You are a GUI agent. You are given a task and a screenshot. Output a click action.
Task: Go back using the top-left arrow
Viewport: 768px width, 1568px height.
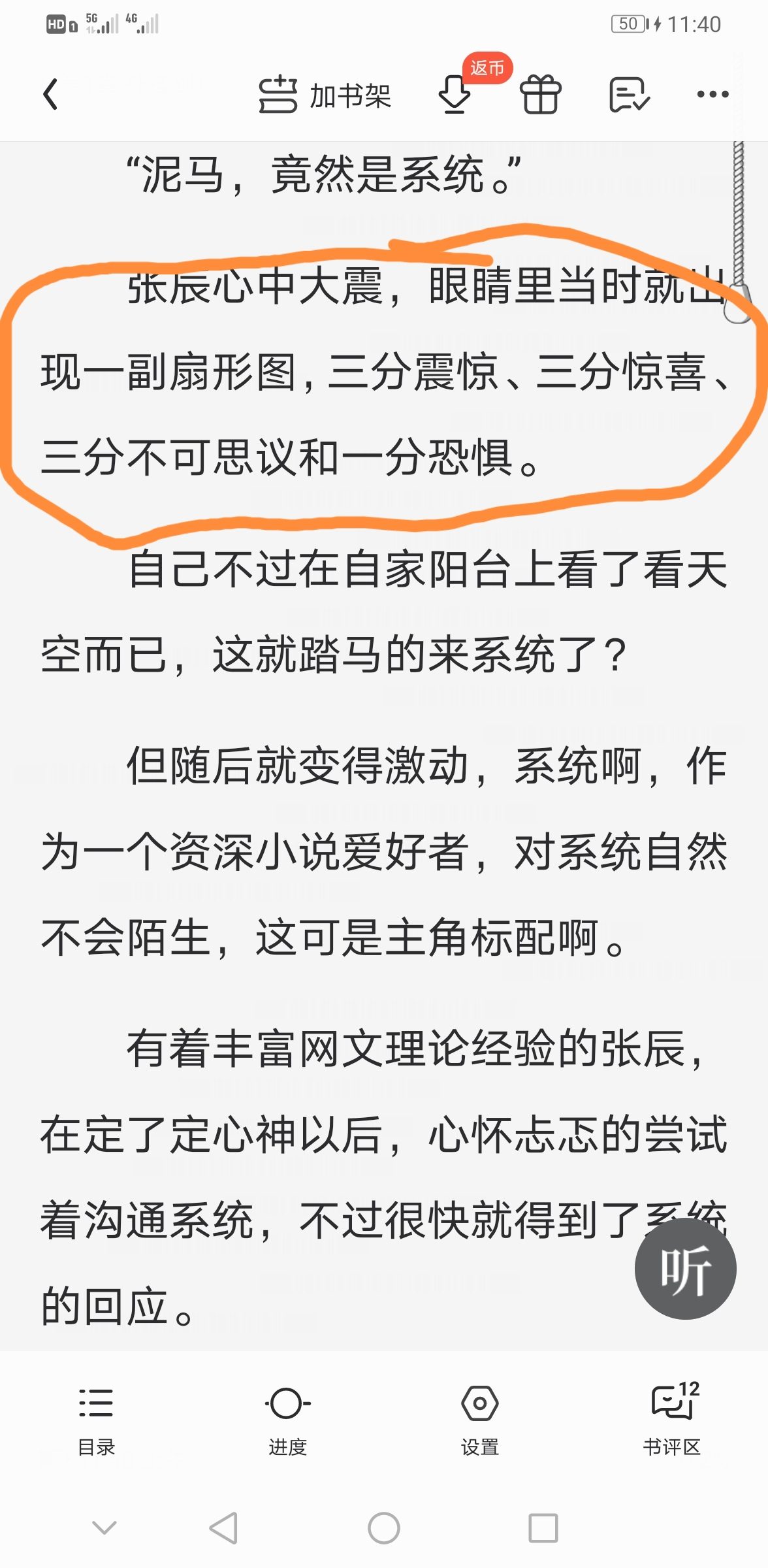point(50,95)
